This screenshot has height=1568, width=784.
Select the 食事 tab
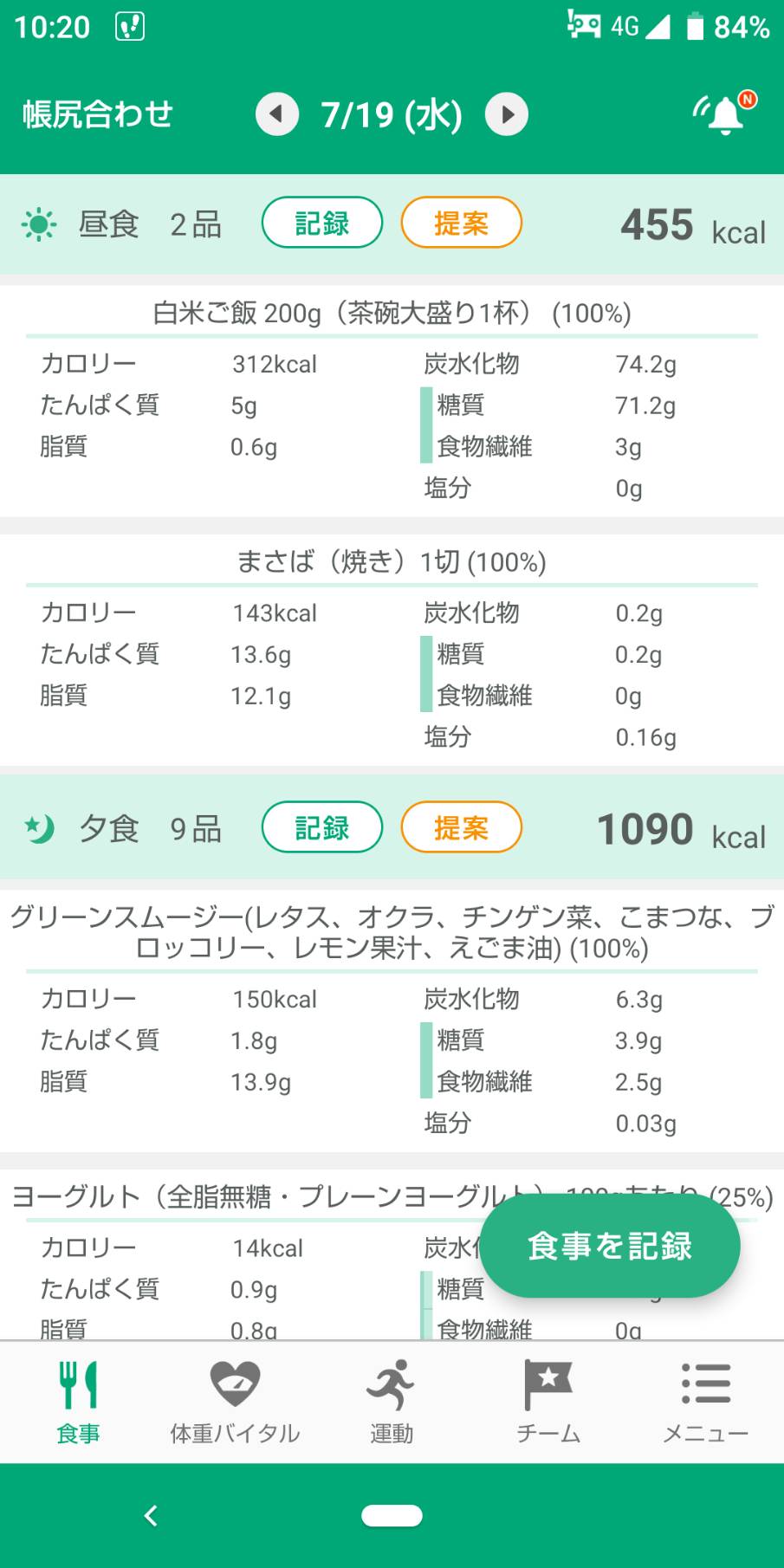point(78,1402)
